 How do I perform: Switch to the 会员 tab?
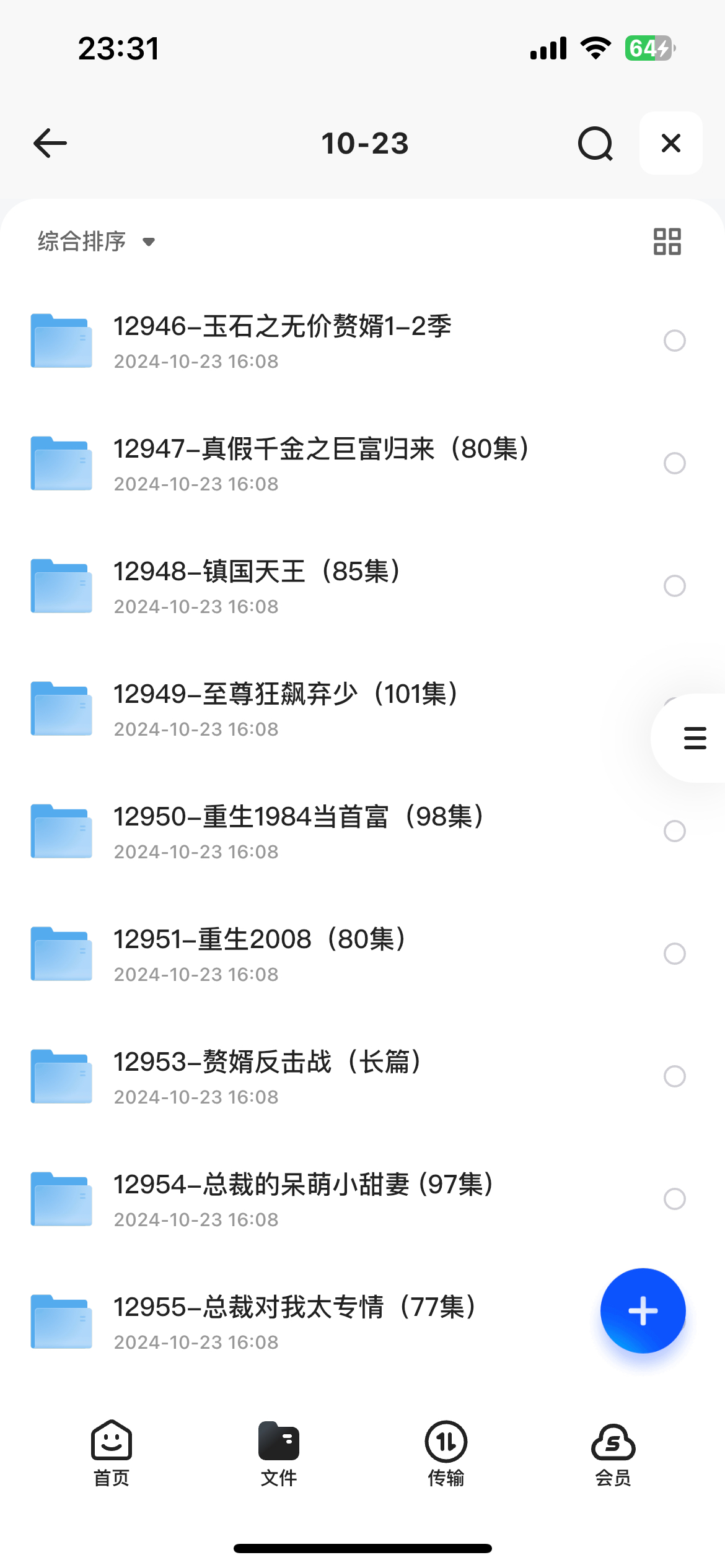[x=613, y=1453]
